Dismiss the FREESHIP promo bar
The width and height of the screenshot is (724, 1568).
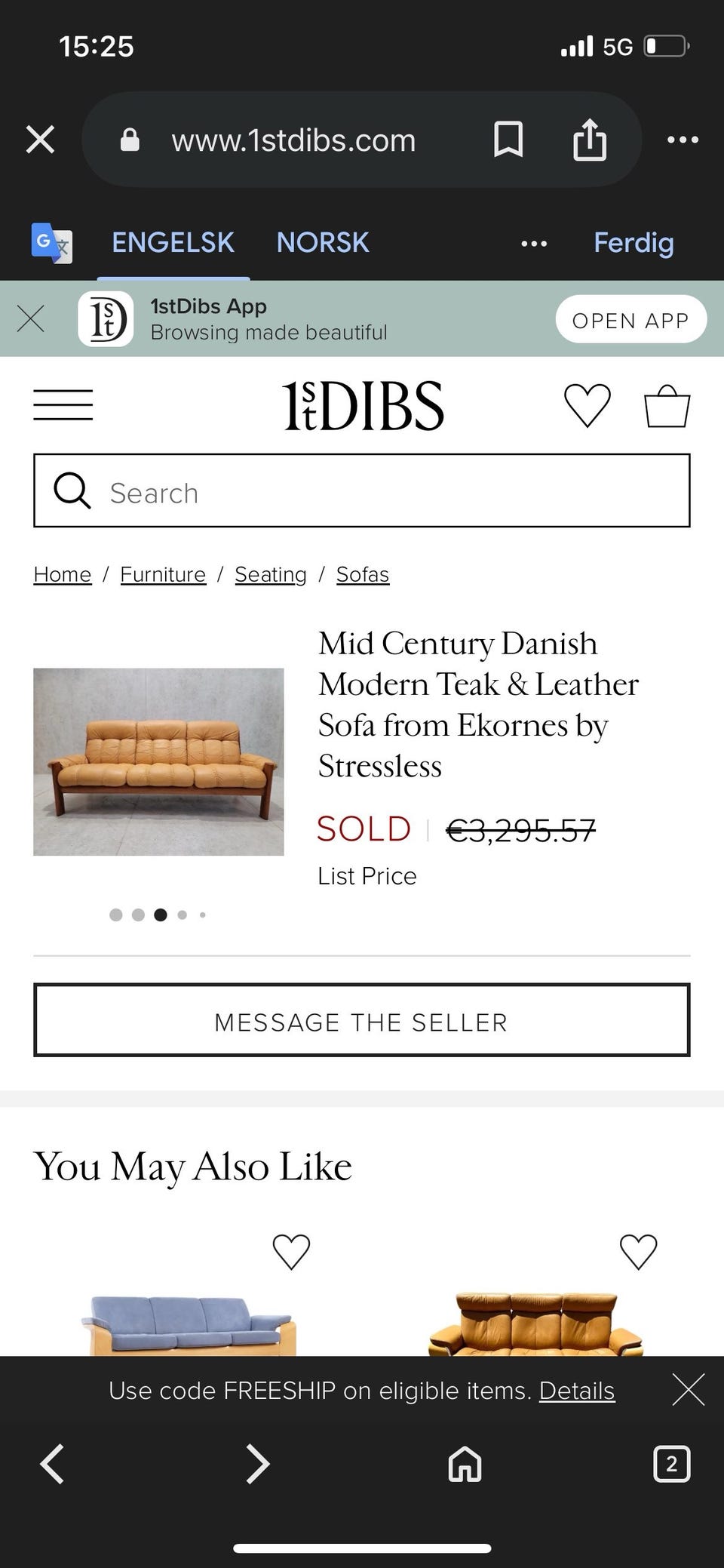tap(688, 1390)
